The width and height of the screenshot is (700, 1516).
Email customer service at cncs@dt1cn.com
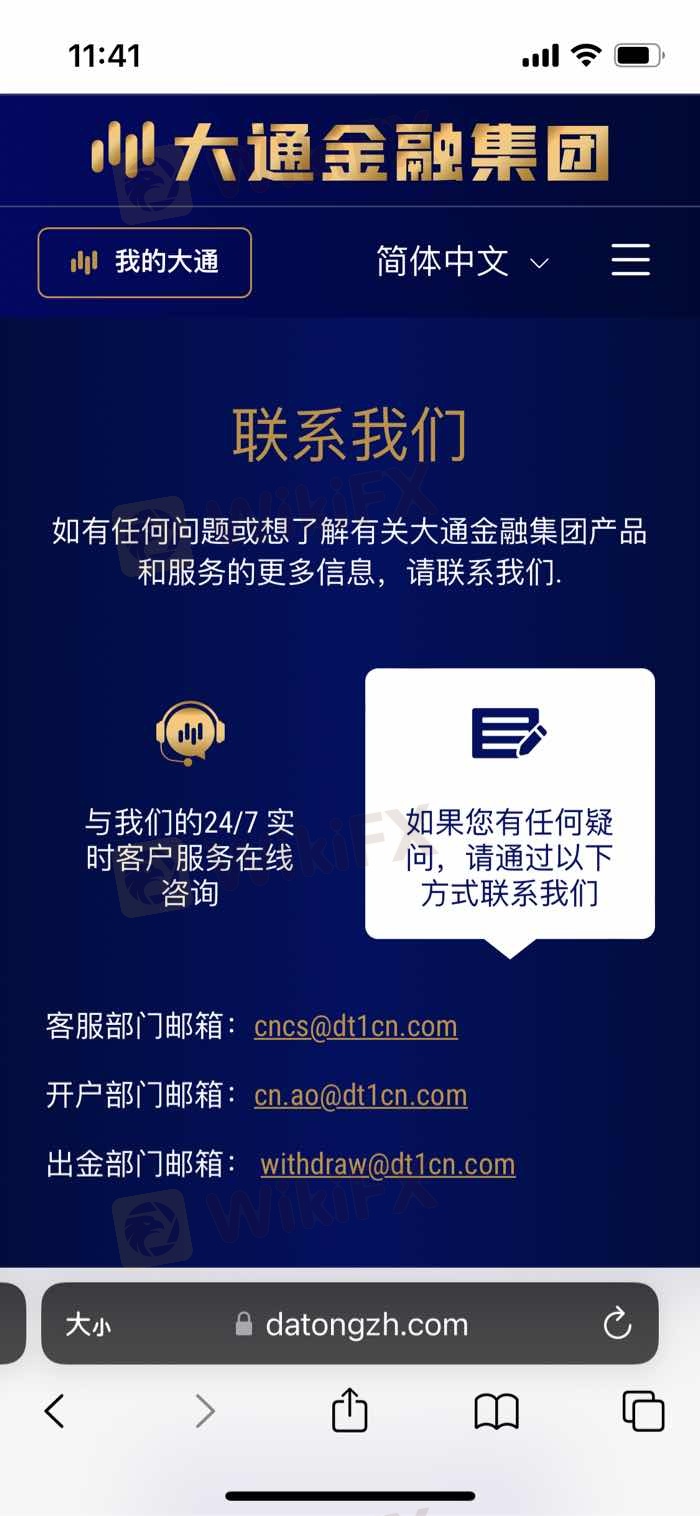point(355,1026)
